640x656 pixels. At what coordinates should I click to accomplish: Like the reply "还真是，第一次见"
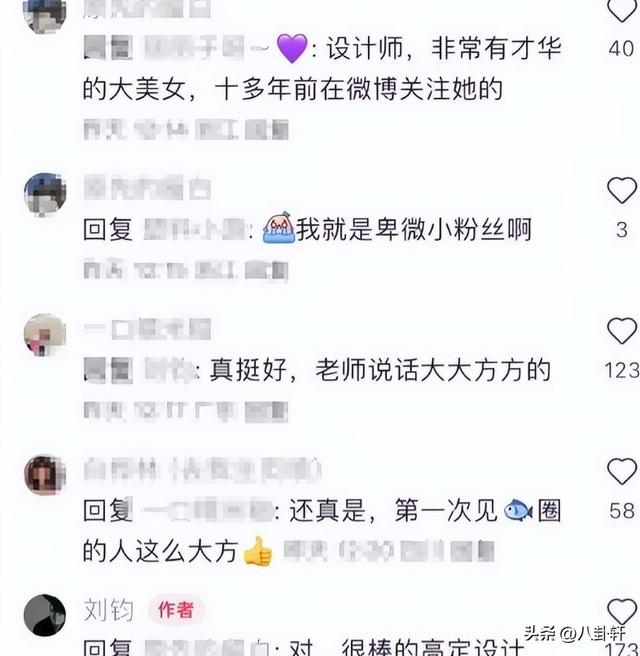coord(622,471)
